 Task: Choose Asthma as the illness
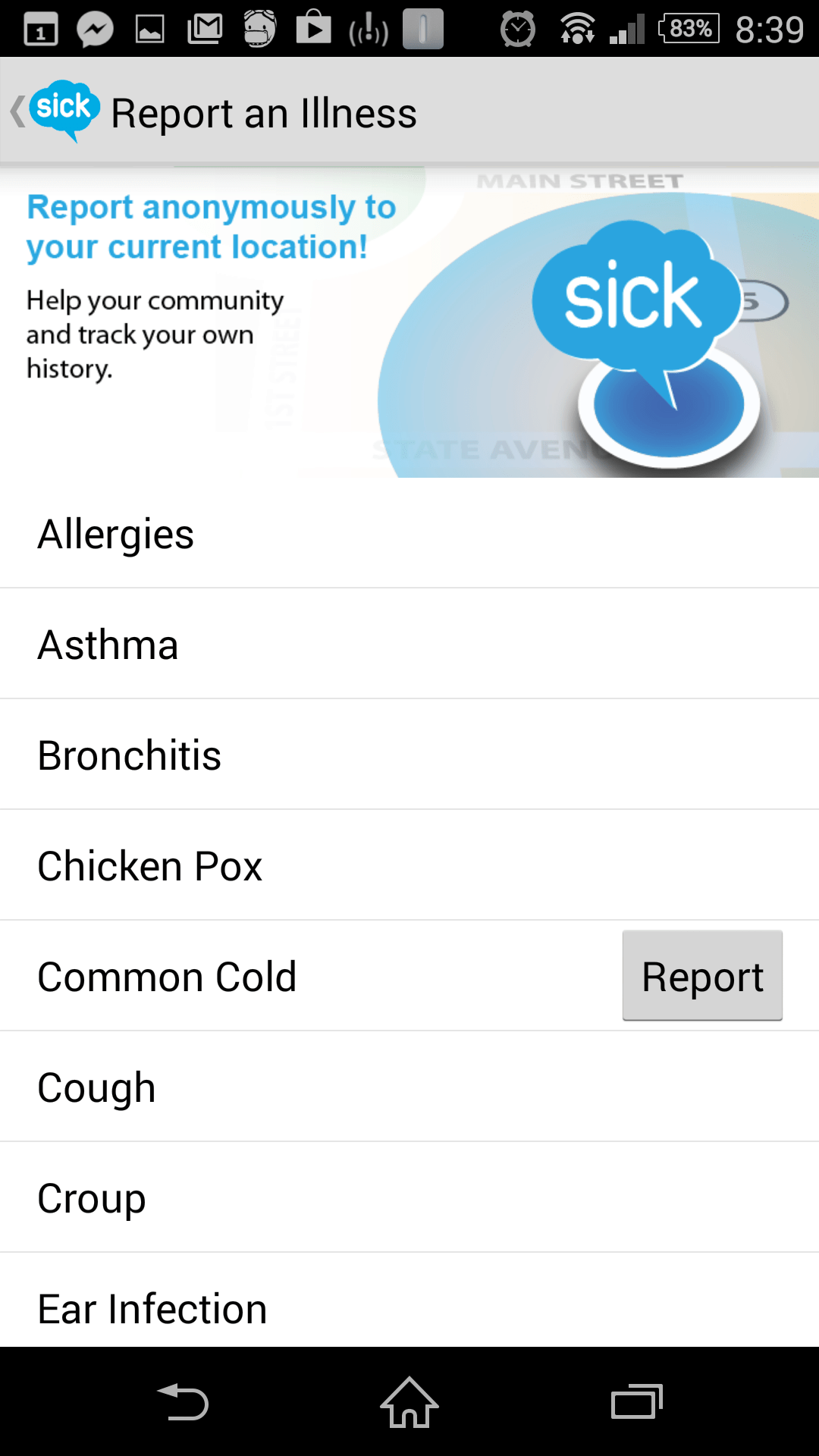point(409,644)
